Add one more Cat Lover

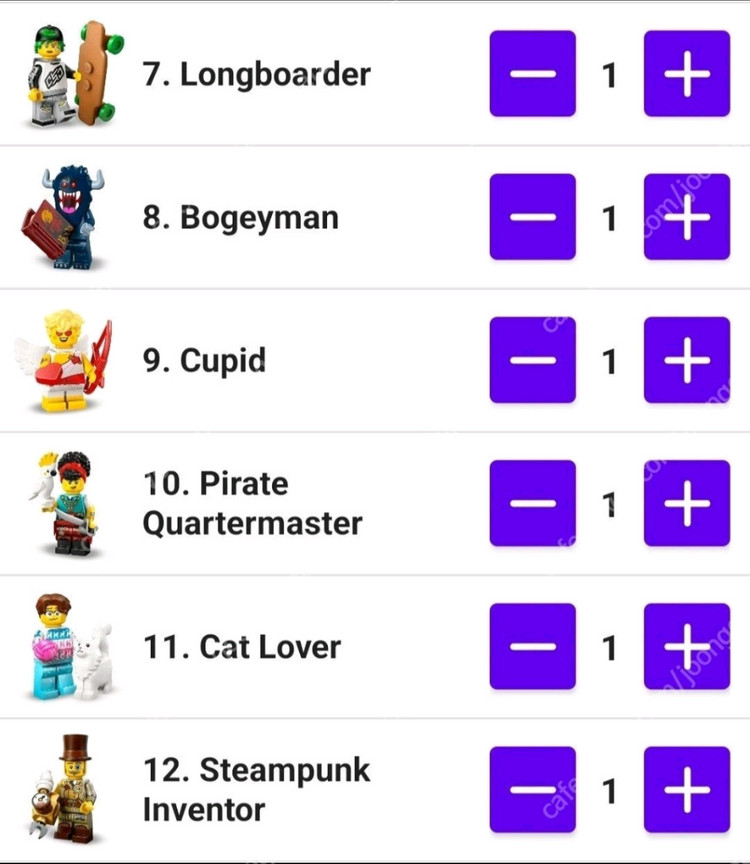686,646
